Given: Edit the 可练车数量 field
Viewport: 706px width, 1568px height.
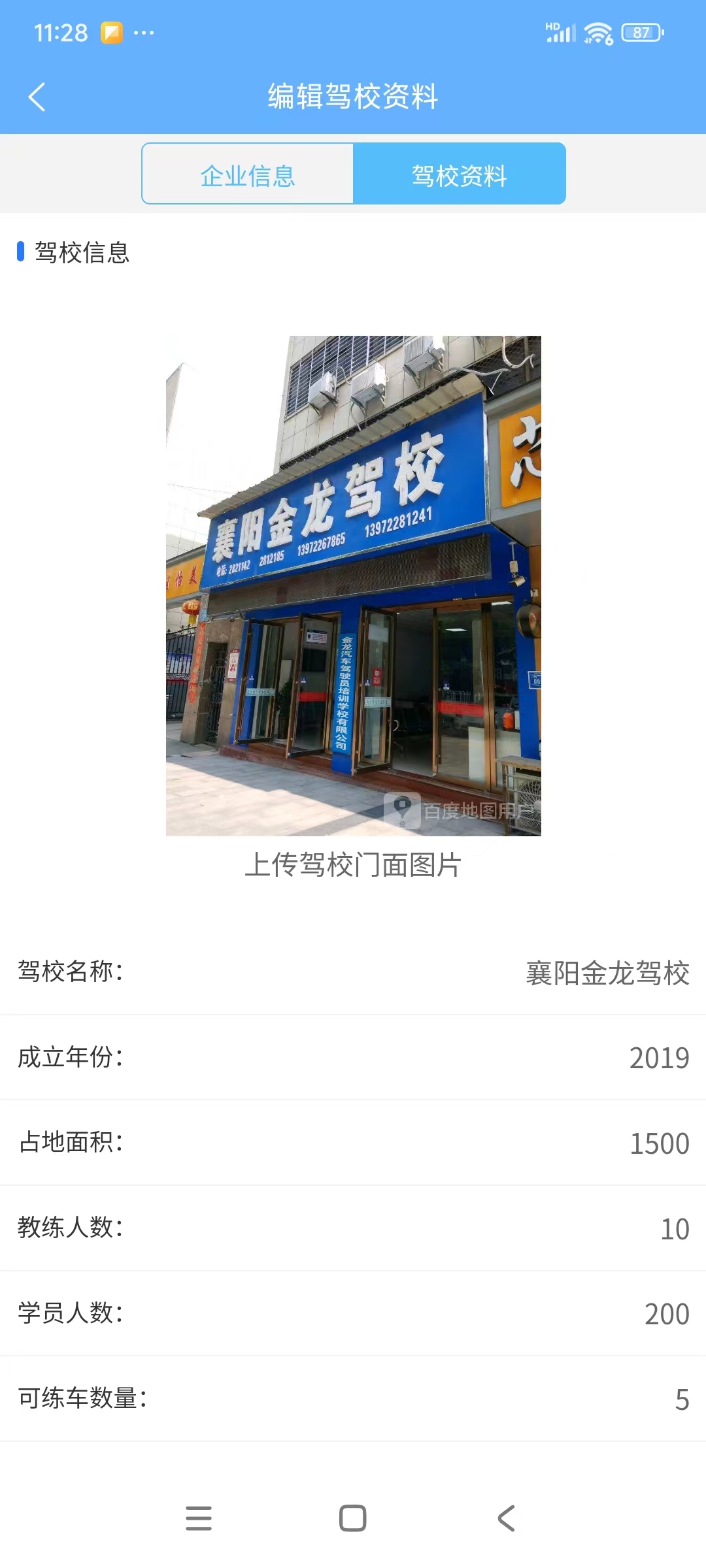Looking at the screenshot, I should (681, 1399).
